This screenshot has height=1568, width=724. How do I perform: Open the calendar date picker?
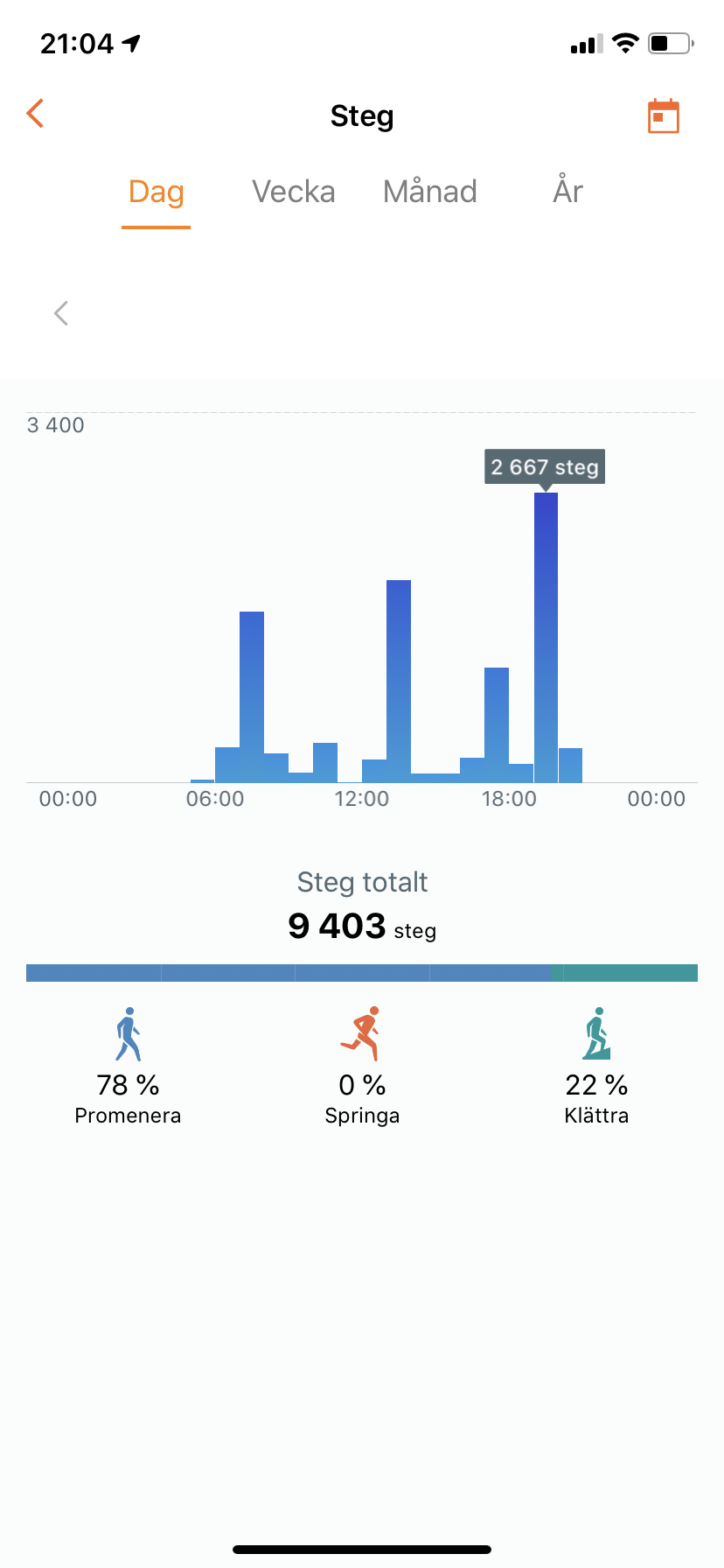point(663,115)
